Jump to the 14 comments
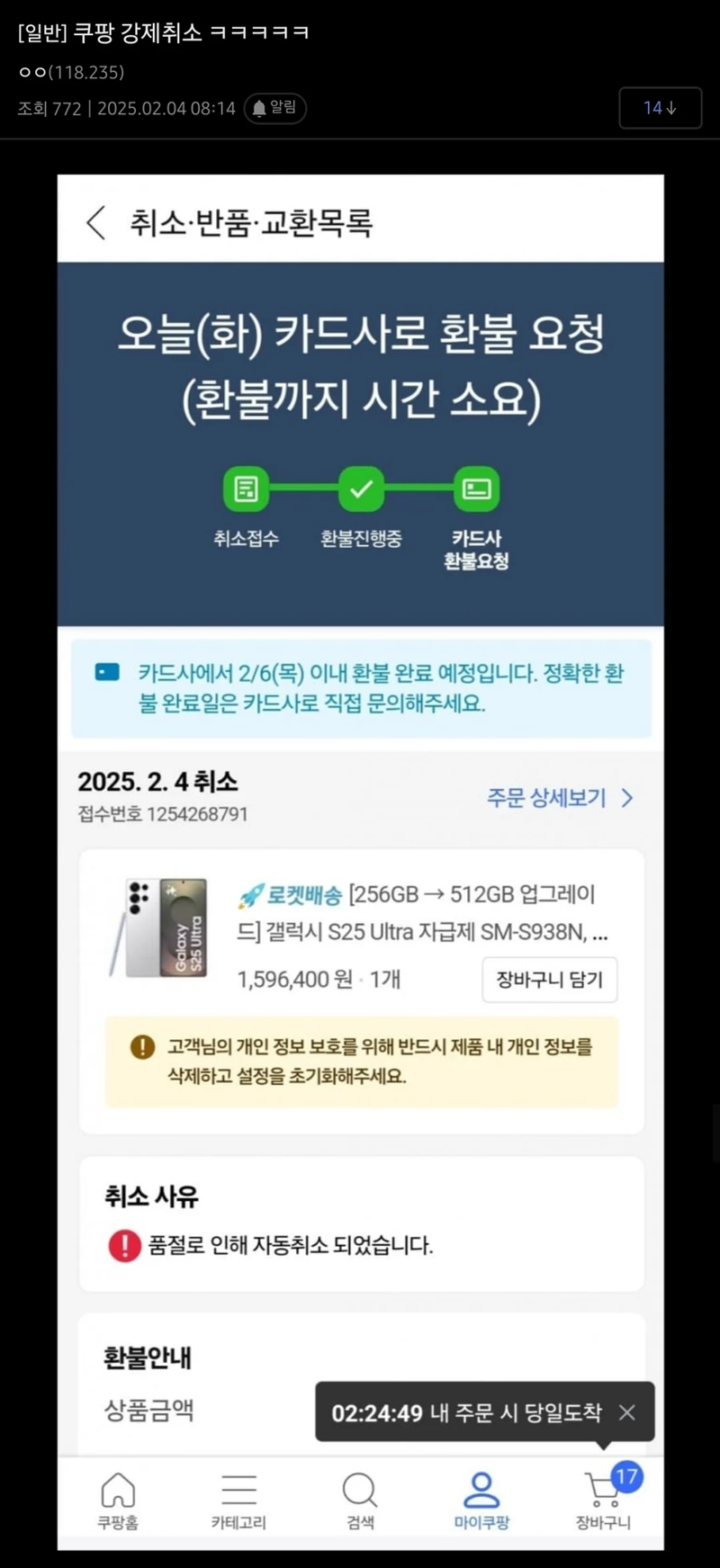The height and width of the screenshot is (1568, 720). pos(660,108)
